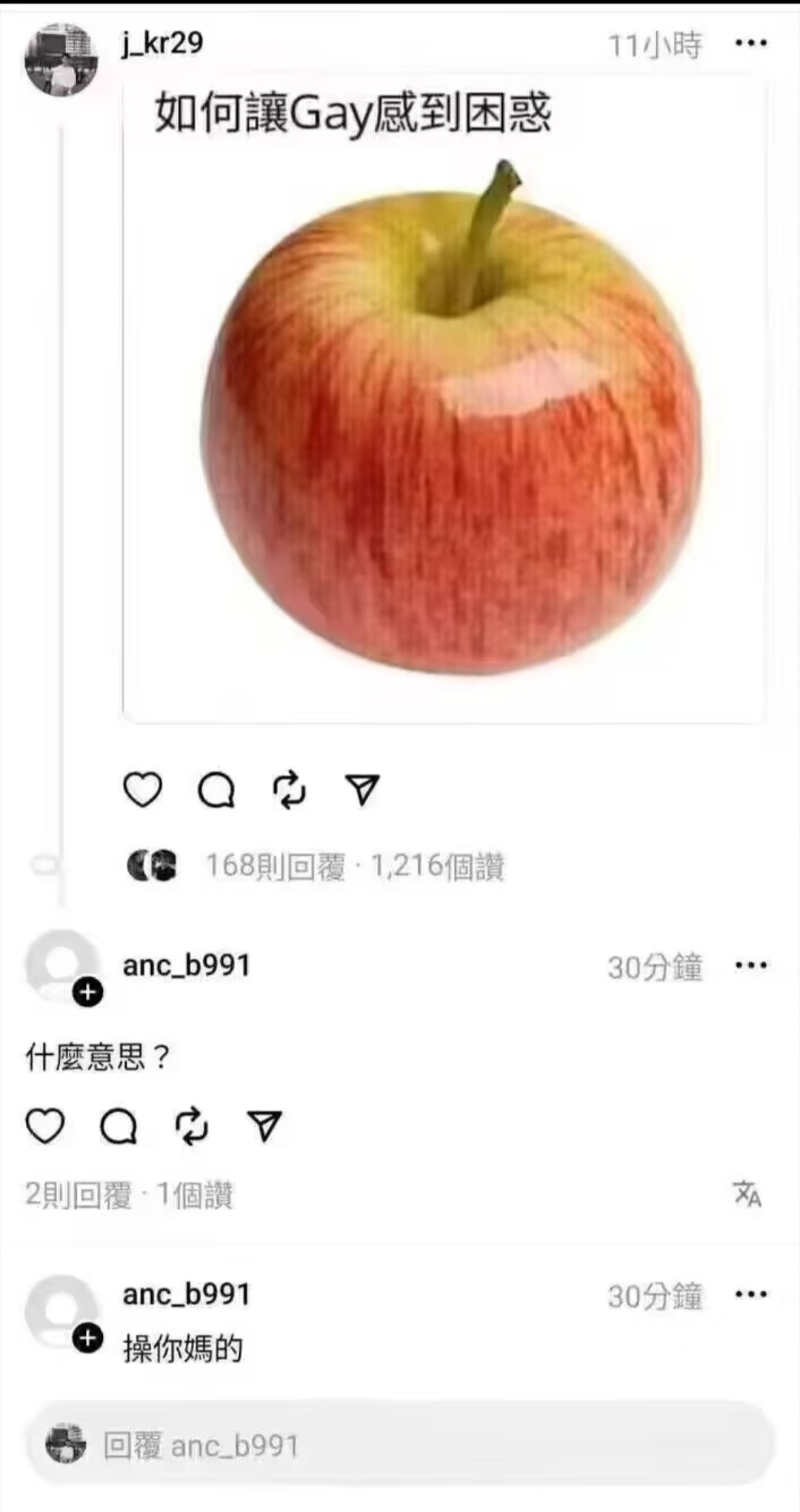Repost j_kr29's post

289,790
